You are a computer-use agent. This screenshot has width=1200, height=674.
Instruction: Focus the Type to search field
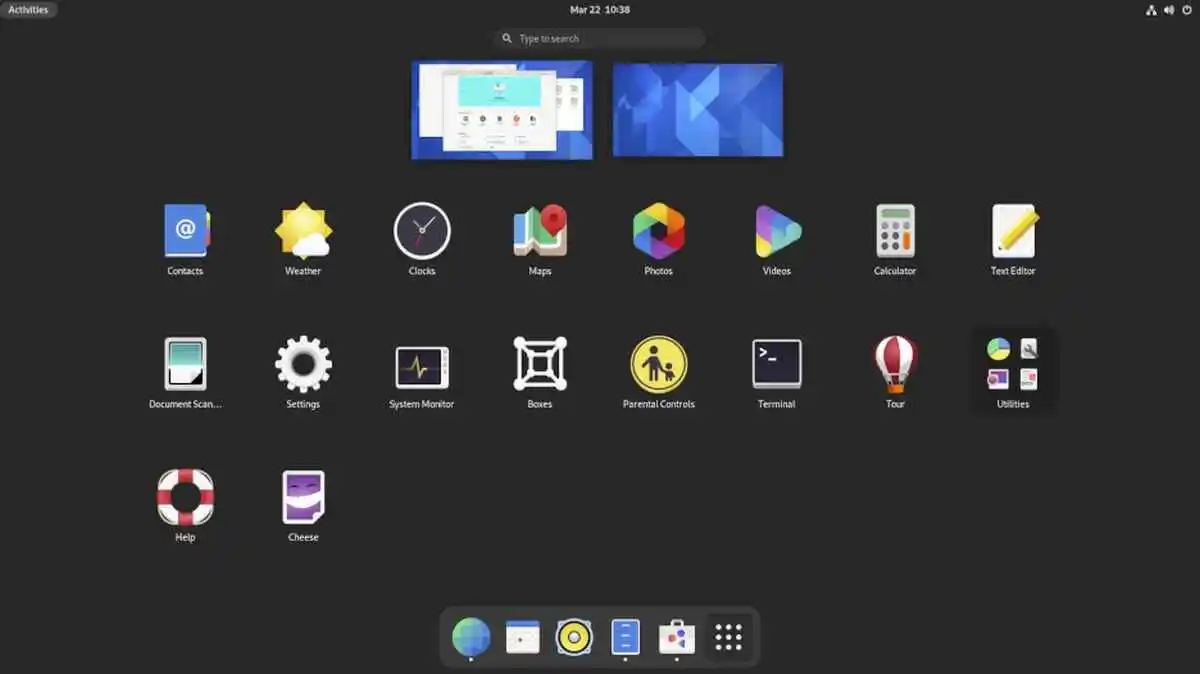point(600,38)
